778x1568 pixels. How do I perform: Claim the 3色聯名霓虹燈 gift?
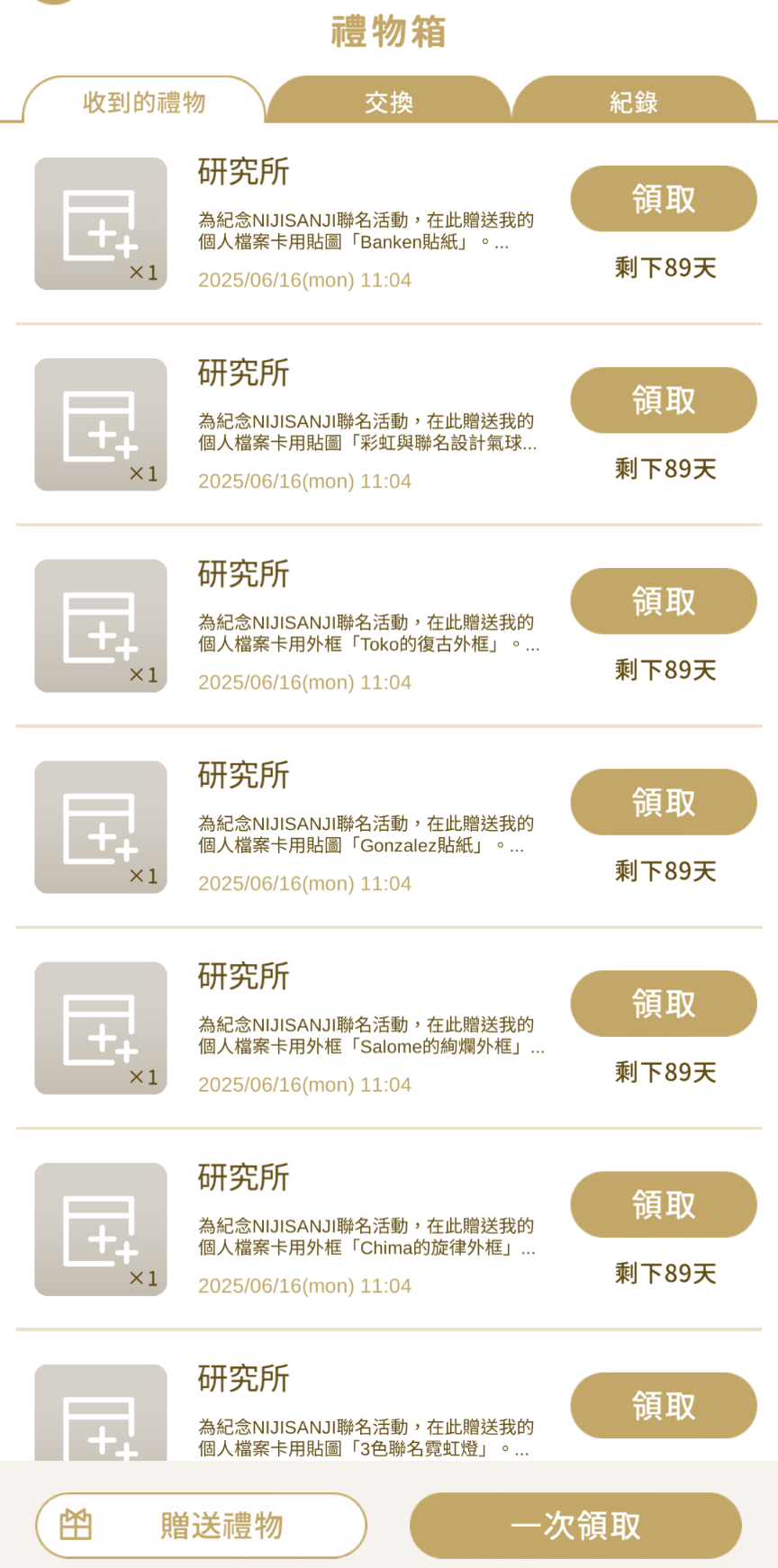coord(664,1405)
